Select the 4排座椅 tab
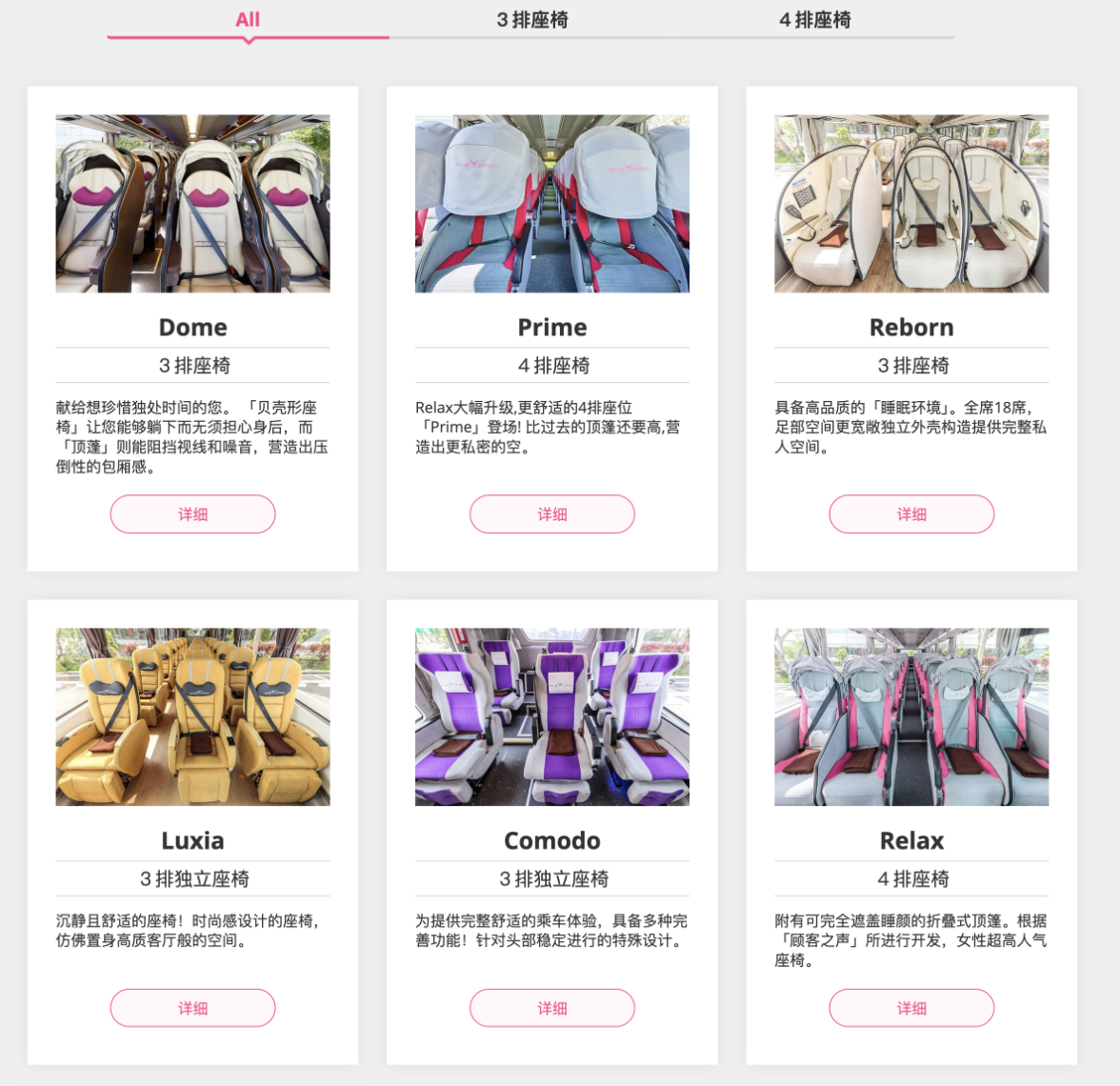Viewport: 1120px width, 1086px height. (814, 20)
